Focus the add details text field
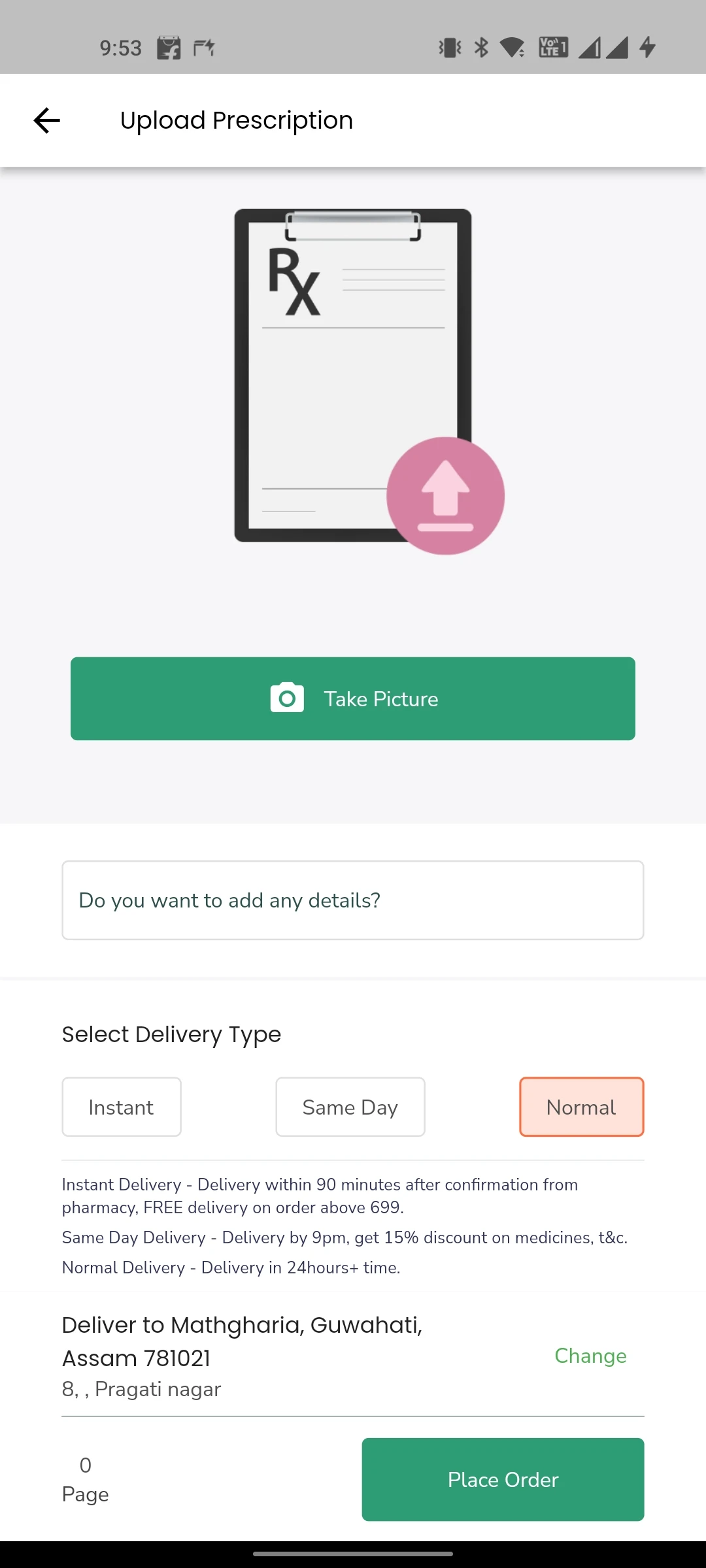 tap(353, 900)
